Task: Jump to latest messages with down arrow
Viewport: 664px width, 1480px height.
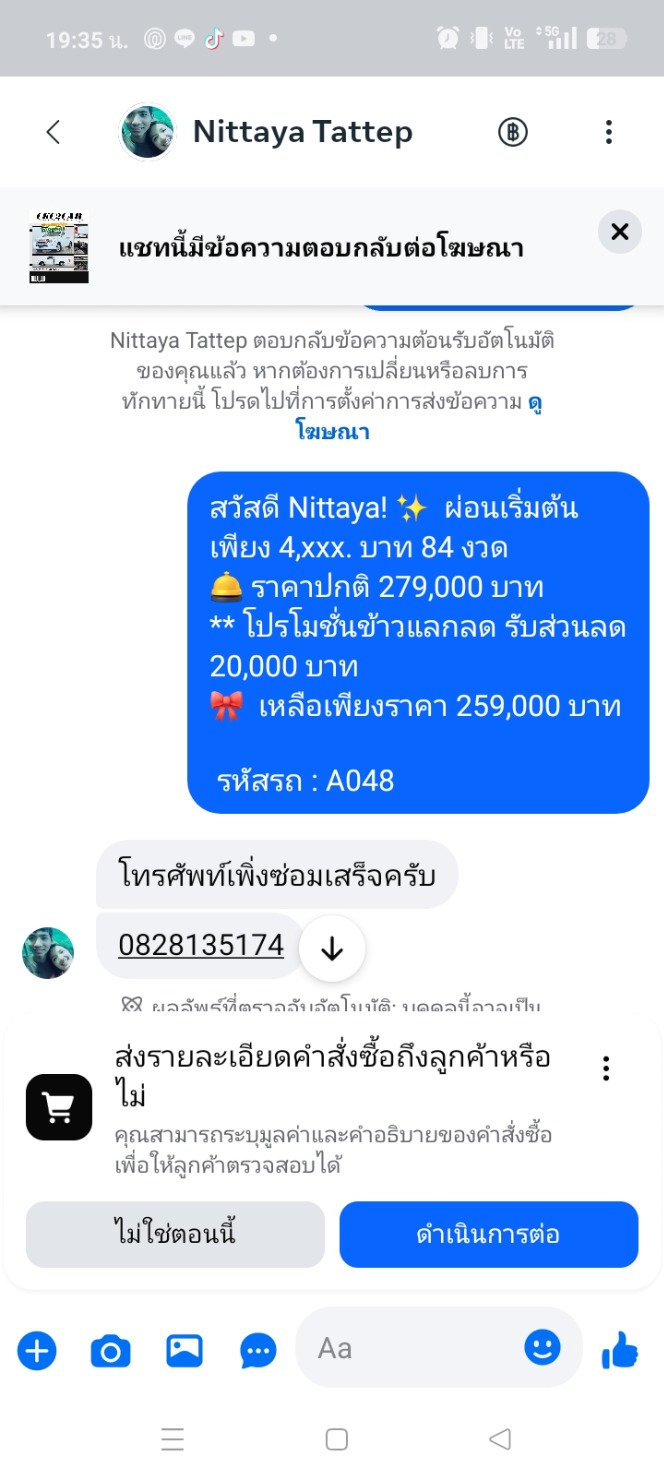Action: coord(332,949)
